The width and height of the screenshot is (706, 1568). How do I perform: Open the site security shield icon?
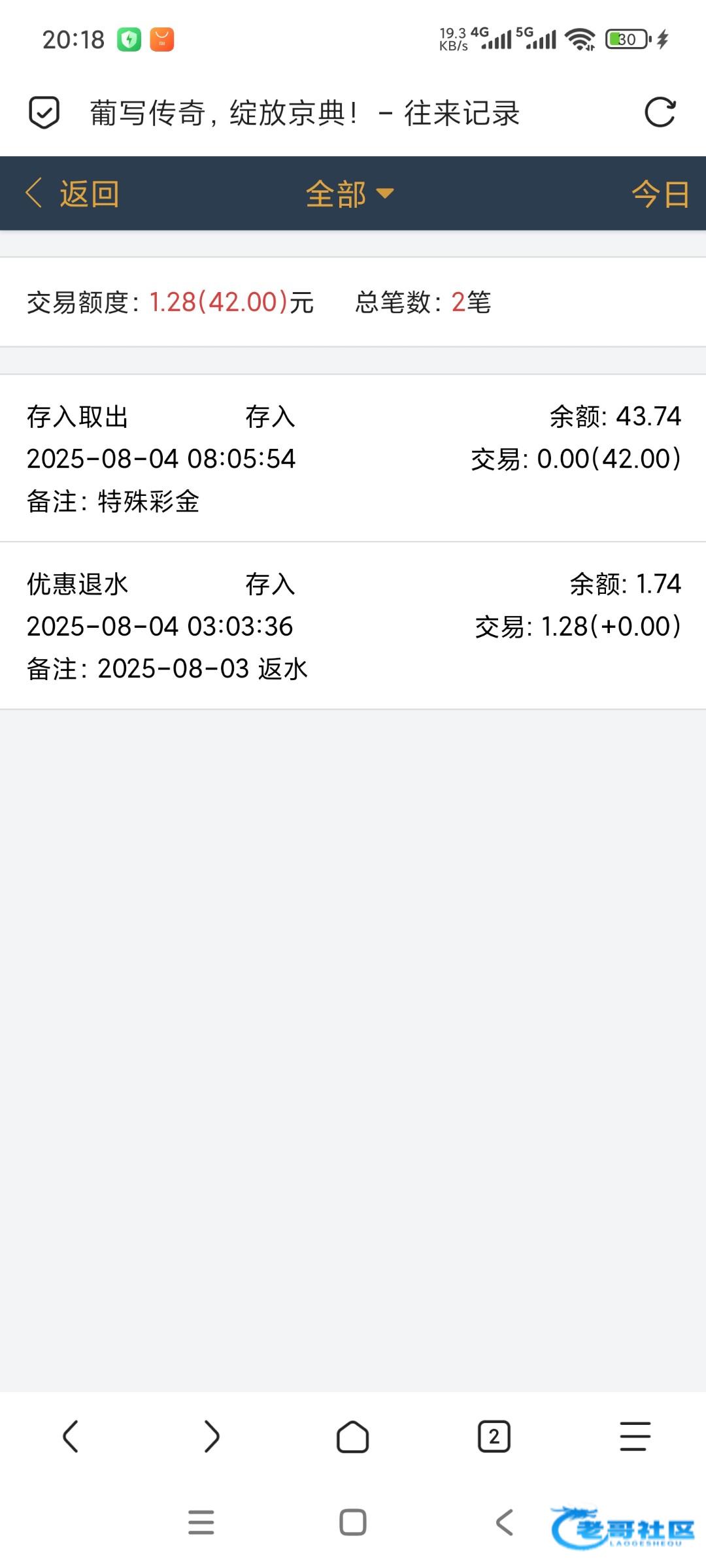click(x=44, y=112)
